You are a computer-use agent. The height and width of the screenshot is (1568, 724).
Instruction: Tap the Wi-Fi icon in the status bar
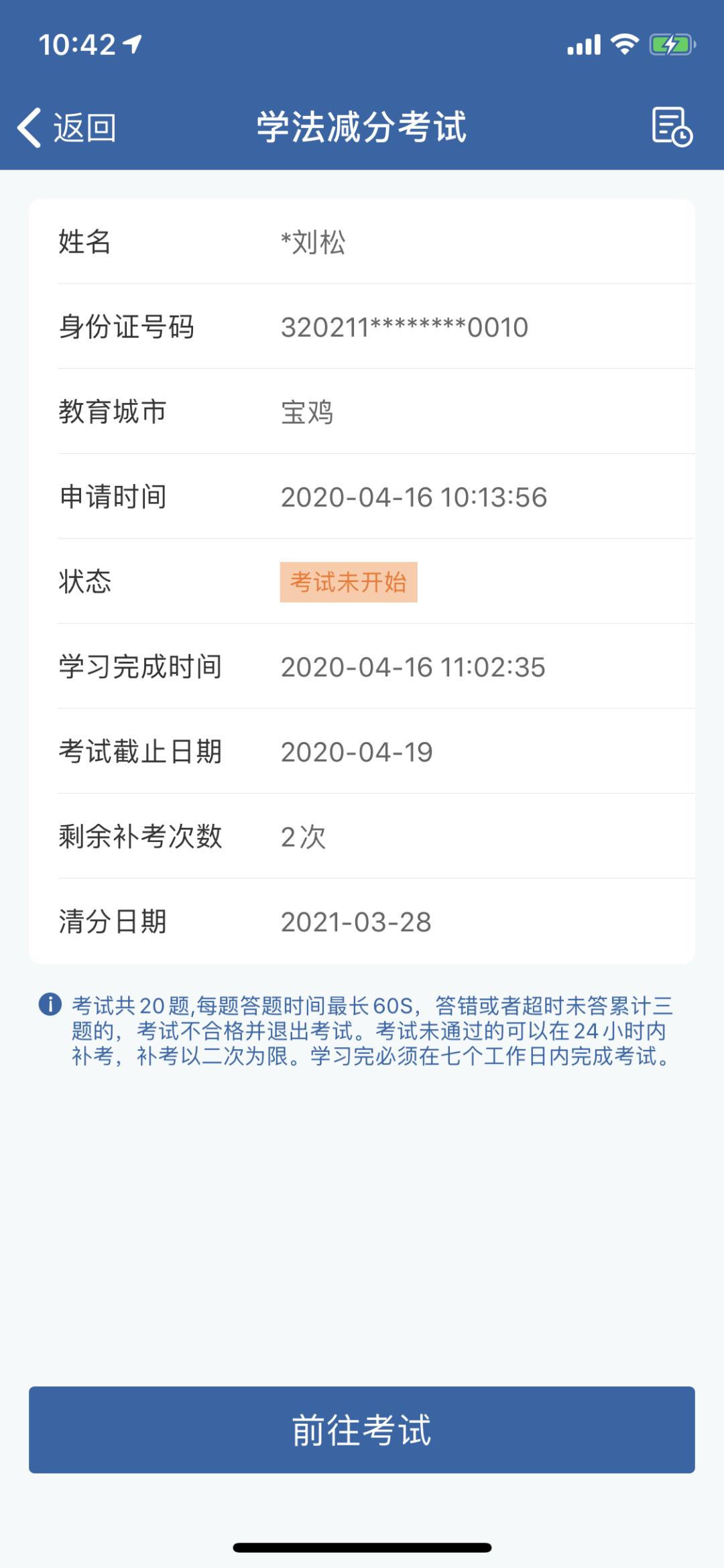click(625, 43)
